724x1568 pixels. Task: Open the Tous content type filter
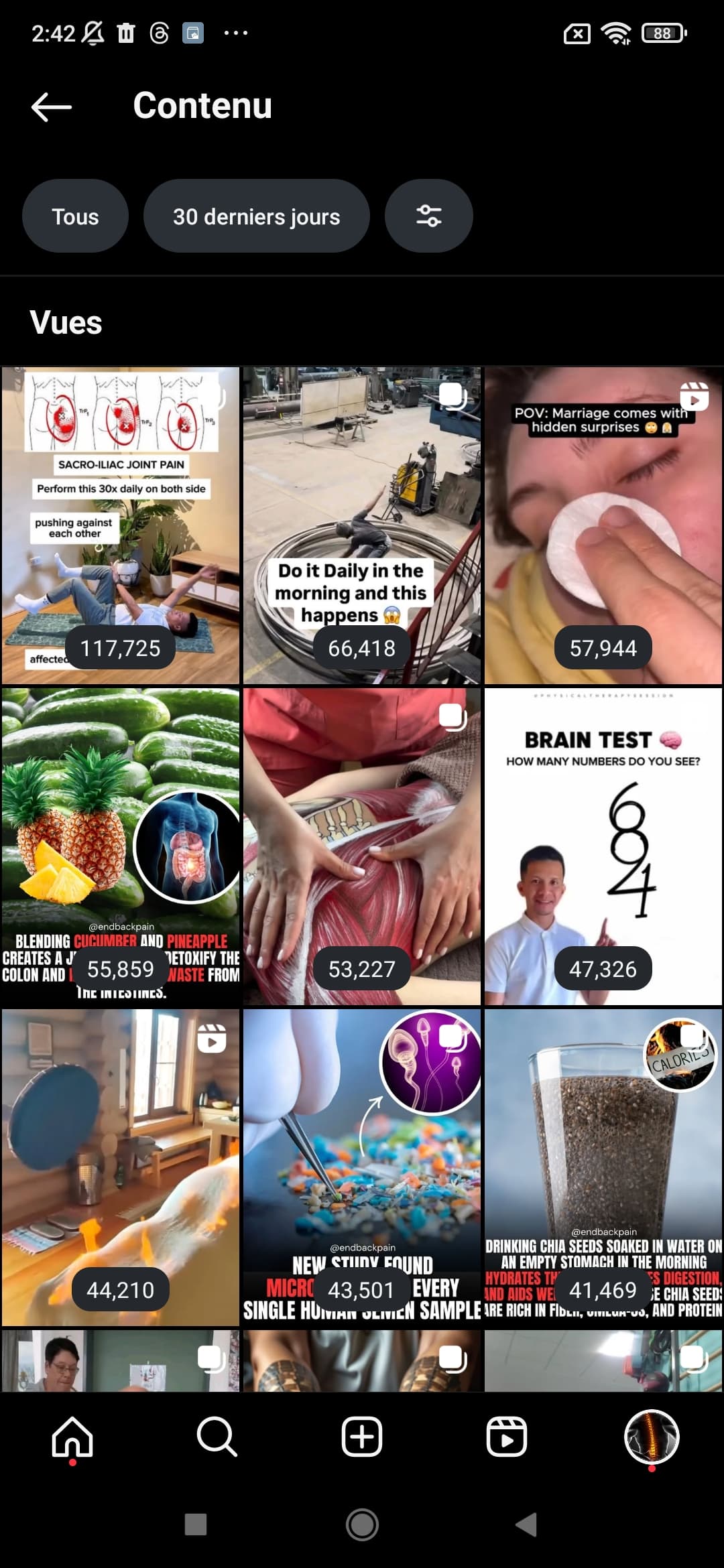(x=75, y=216)
